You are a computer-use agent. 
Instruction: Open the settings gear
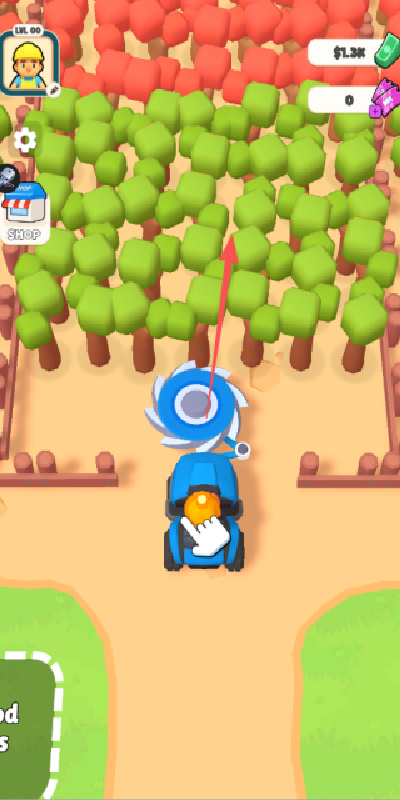pos(24,140)
